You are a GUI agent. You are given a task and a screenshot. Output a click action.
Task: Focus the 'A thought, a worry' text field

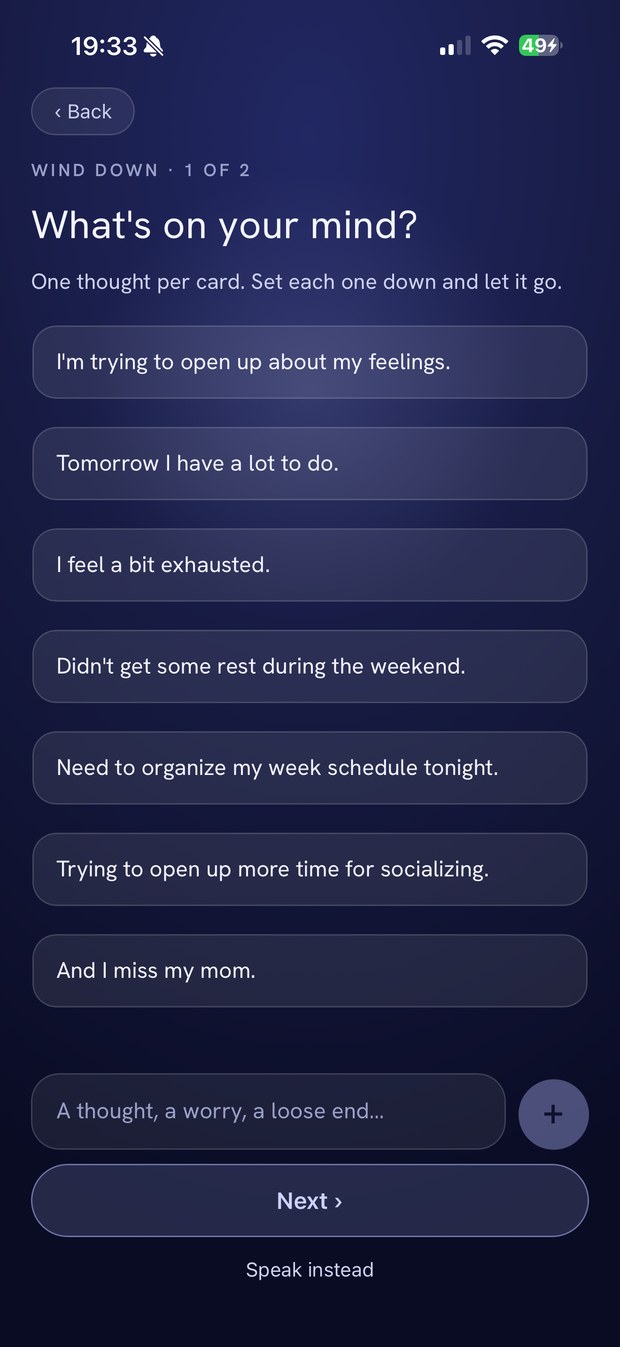269,1111
